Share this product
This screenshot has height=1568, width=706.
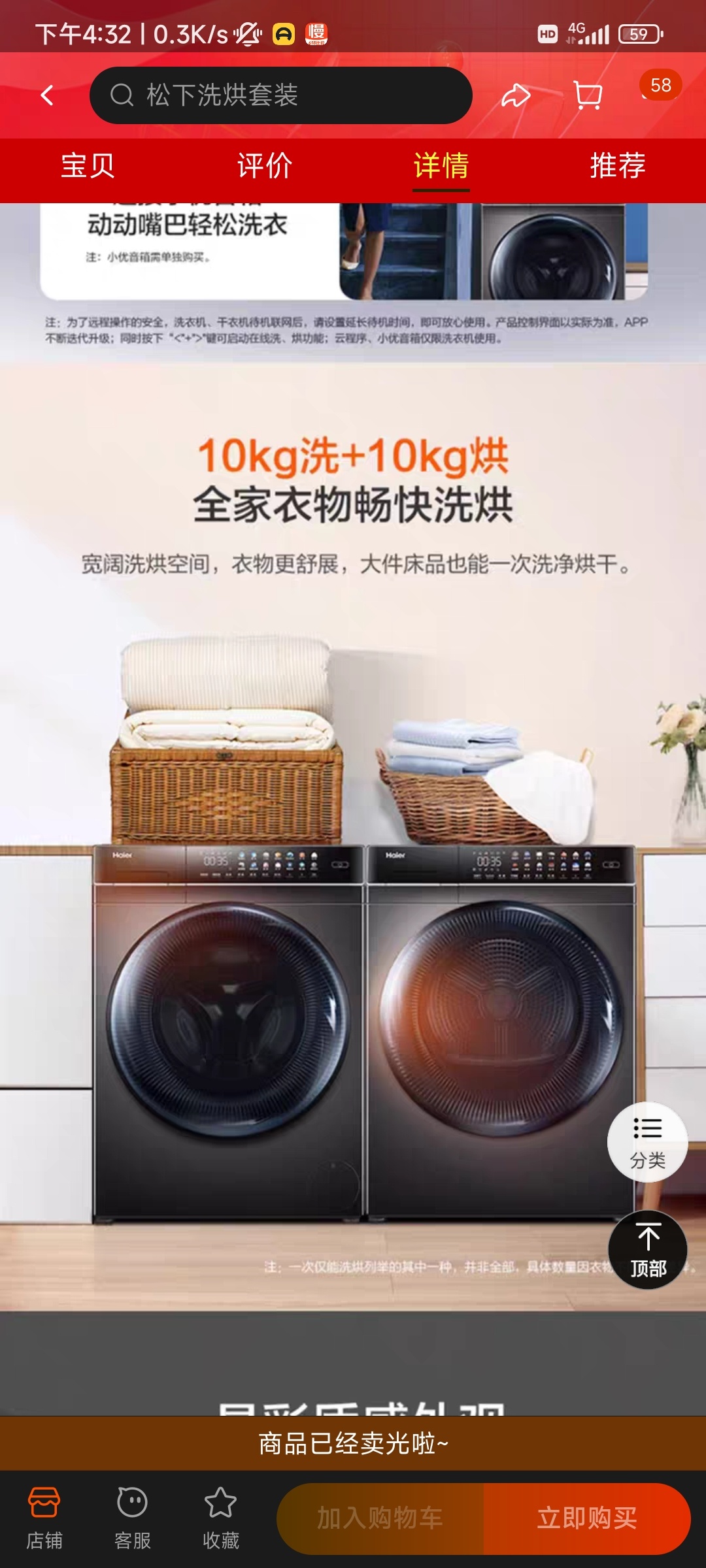pos(515,95)
